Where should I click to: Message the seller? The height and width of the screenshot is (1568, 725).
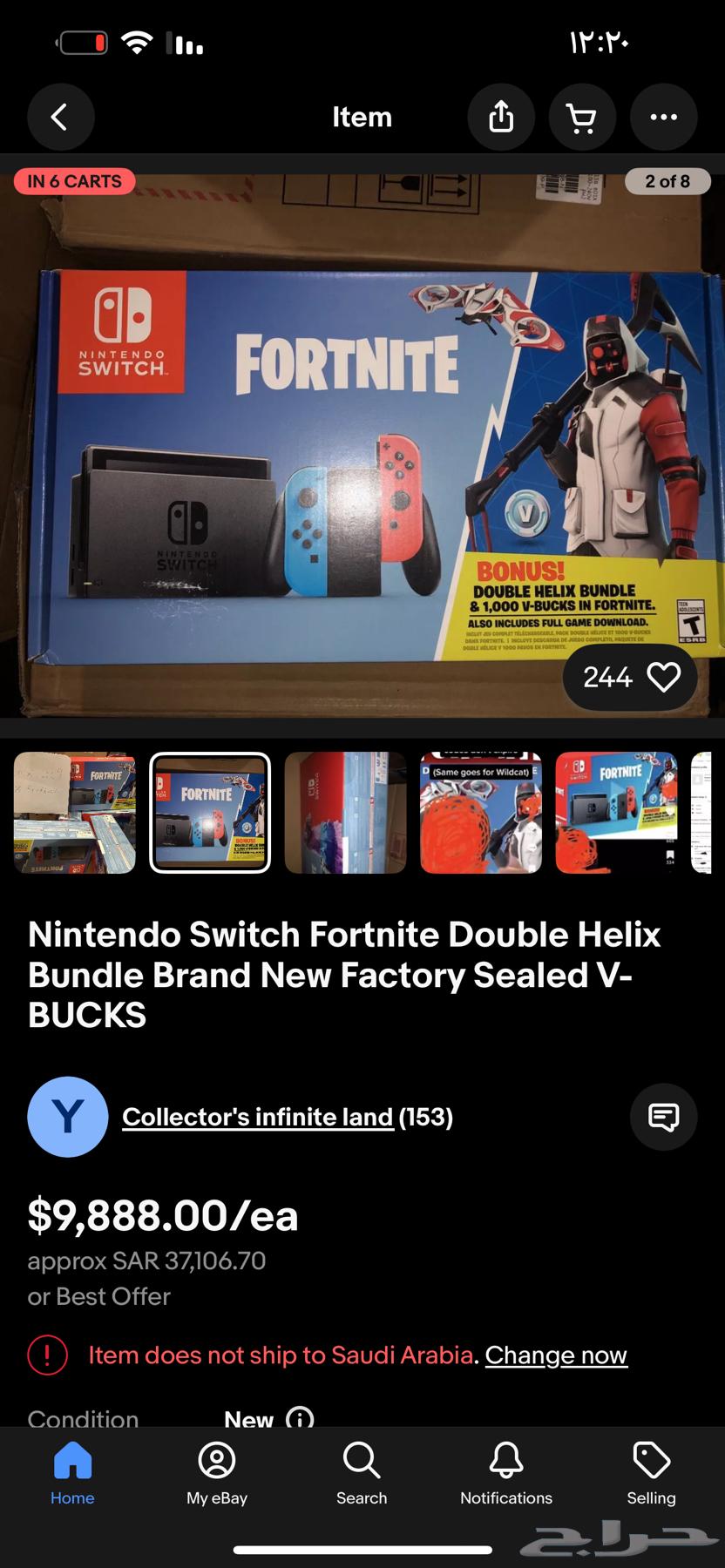pyautogui.click(x=663, y=1117)
